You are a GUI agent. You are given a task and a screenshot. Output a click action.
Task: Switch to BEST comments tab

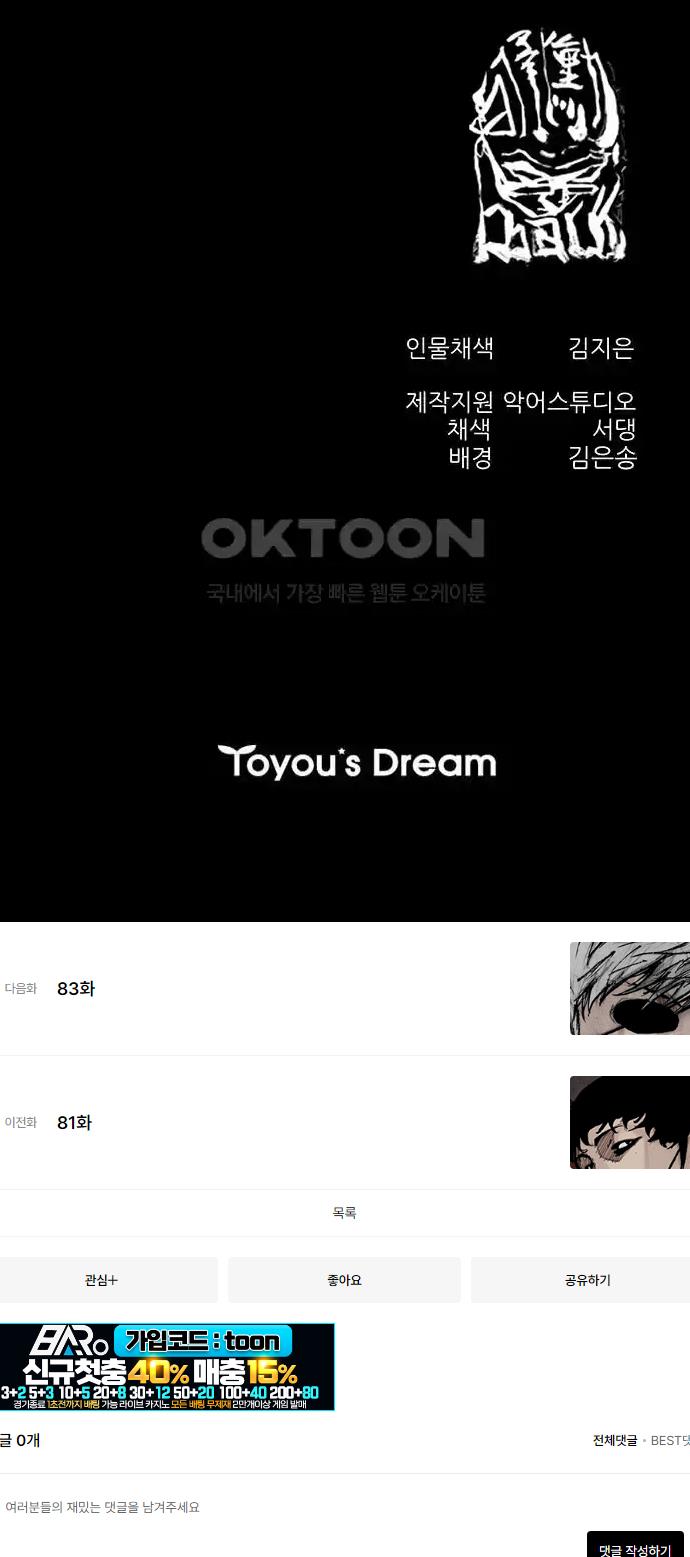670,1441
